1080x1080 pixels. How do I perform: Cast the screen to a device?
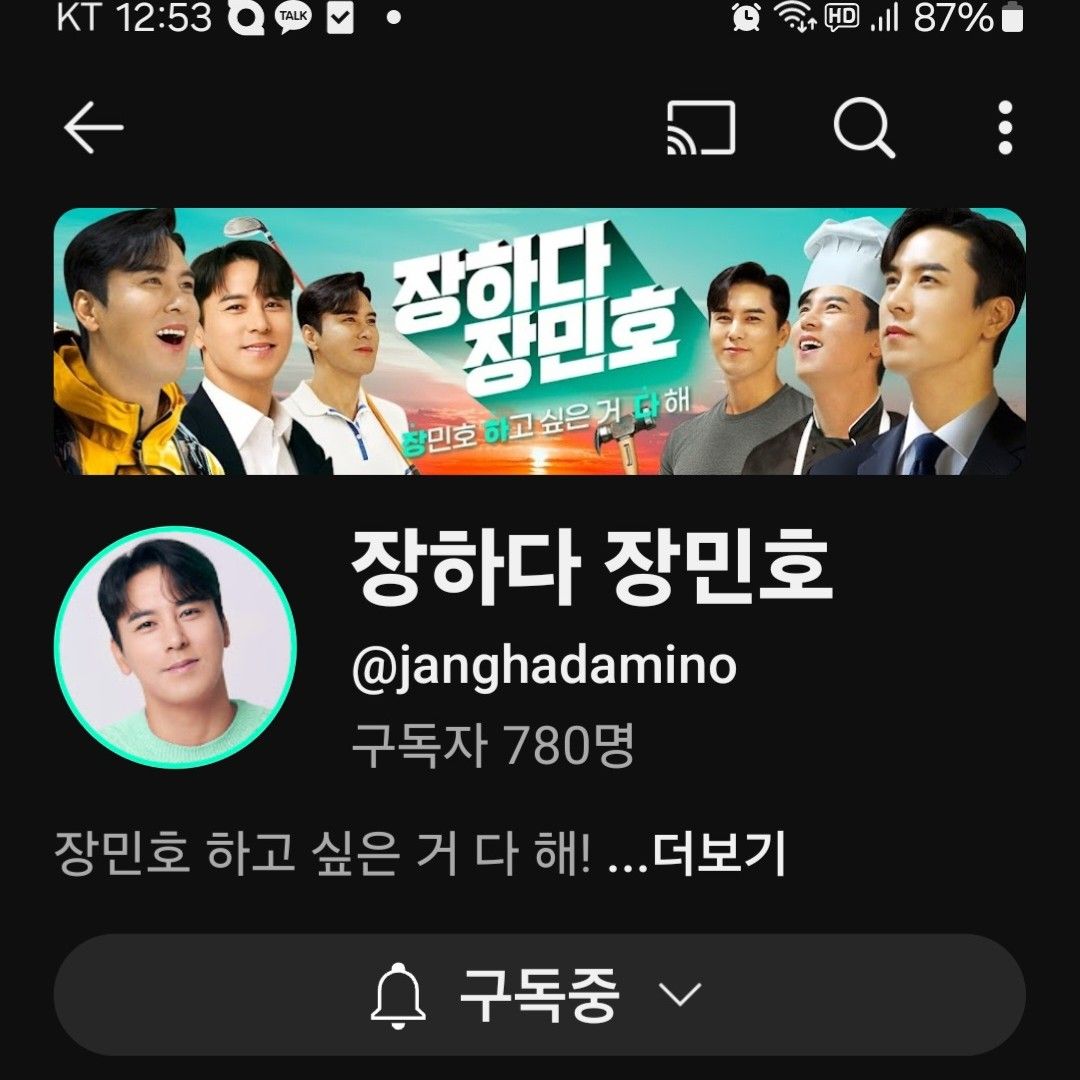coord(701,128)
